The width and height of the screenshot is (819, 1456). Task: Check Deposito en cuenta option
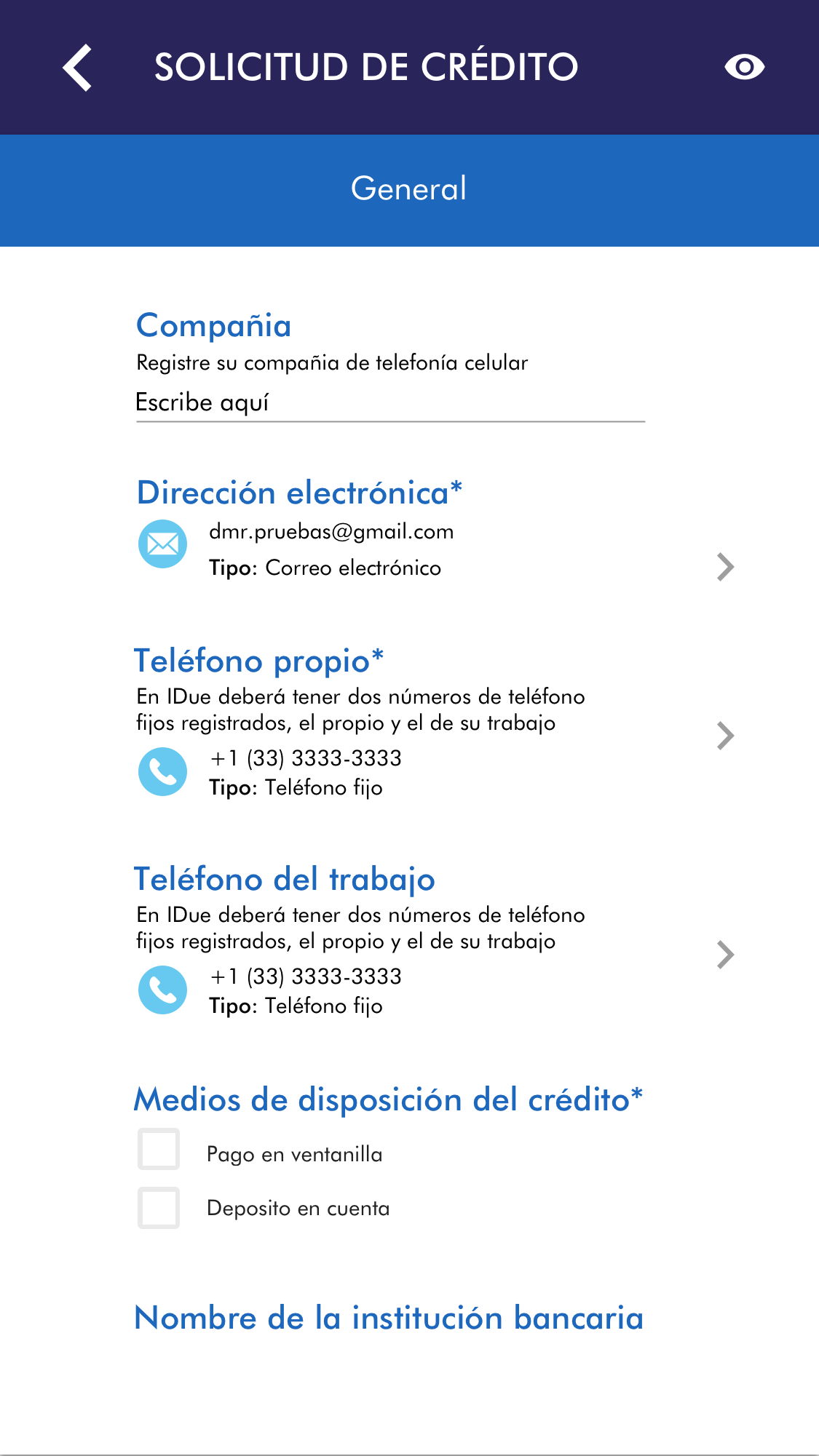point(159,1208)
